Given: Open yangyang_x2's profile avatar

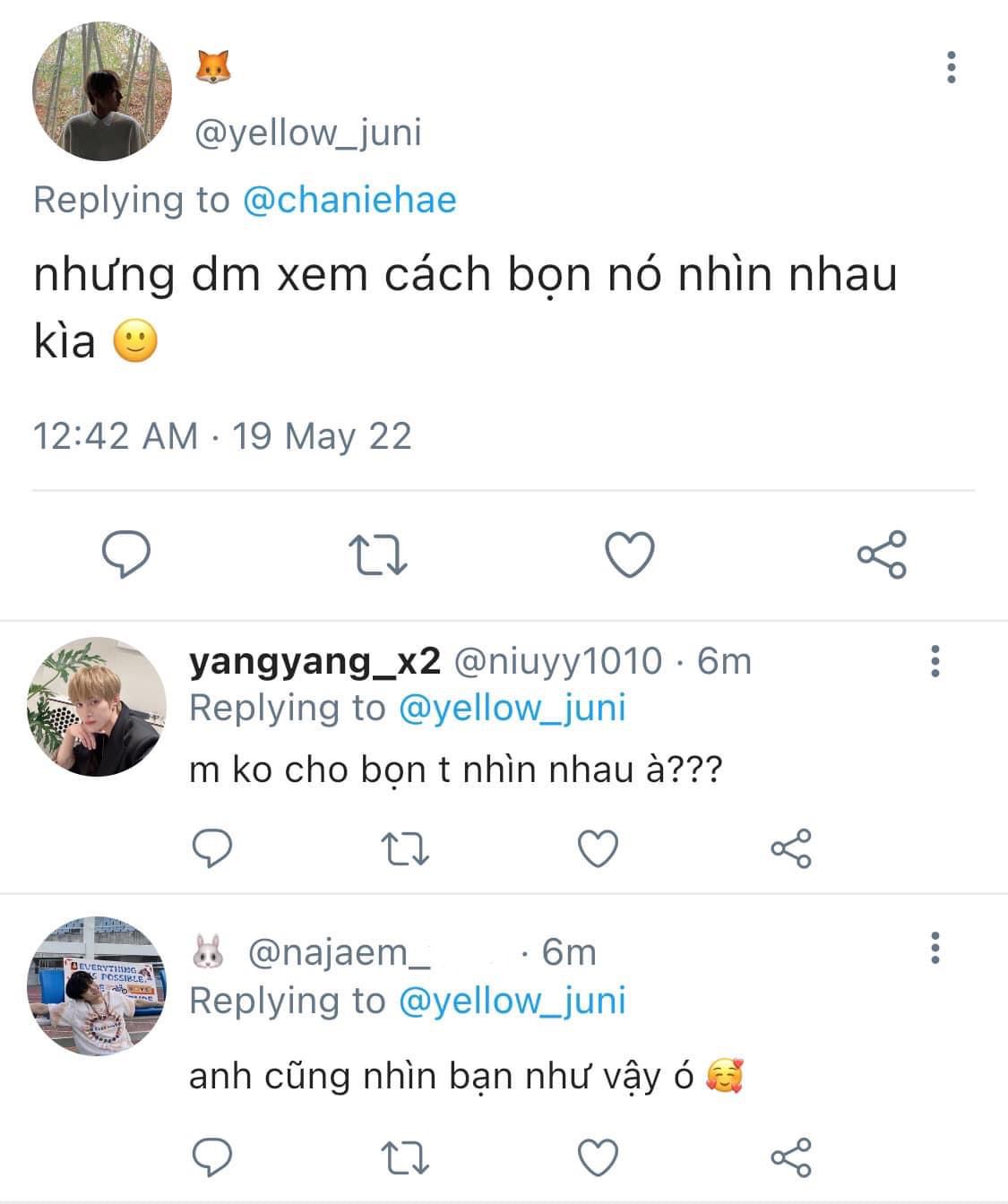Looking at the screenshot, I should pyautogui.click(x=97, y=707).
